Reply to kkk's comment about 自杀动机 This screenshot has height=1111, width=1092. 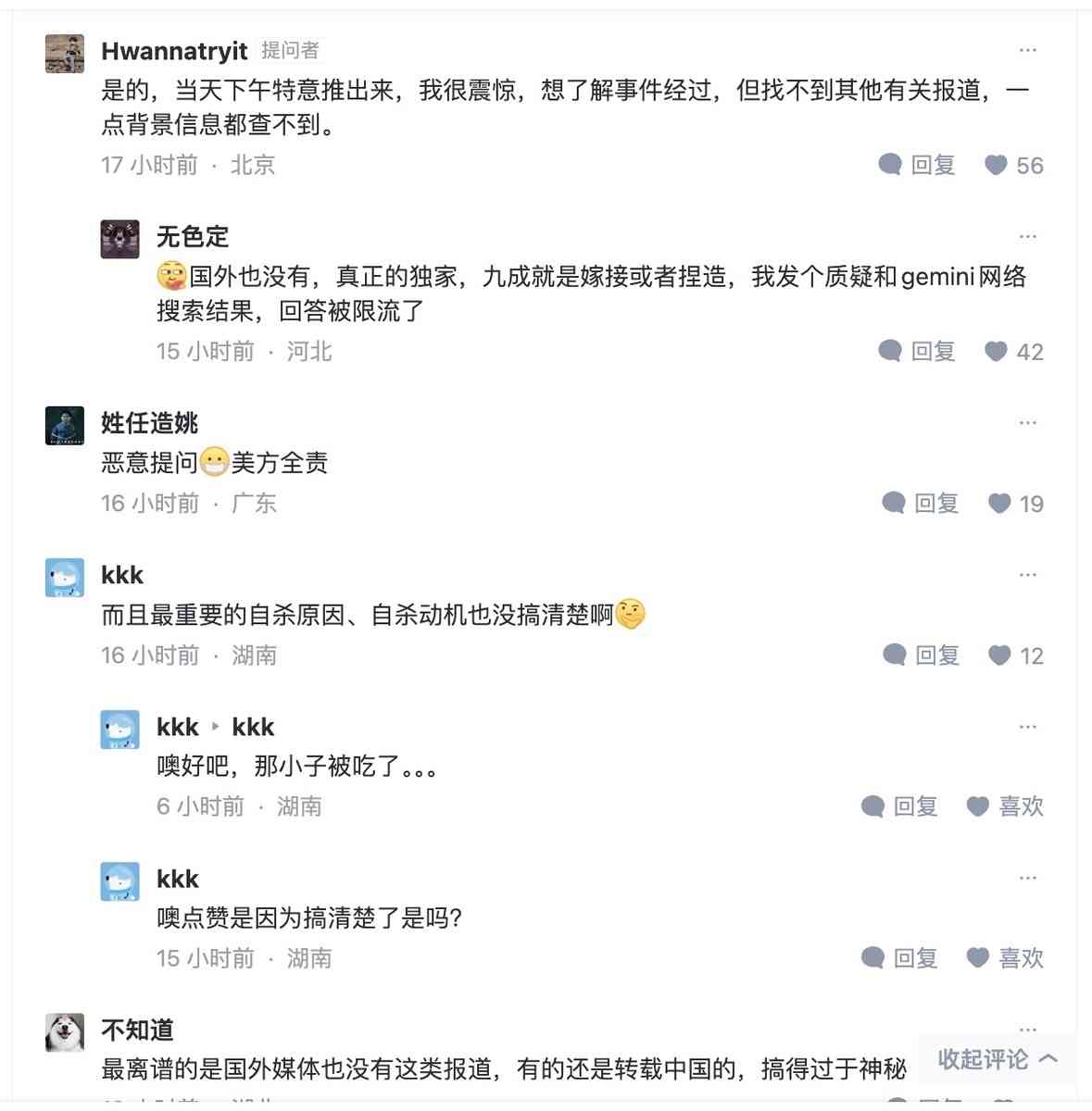(x=921, y=655)
